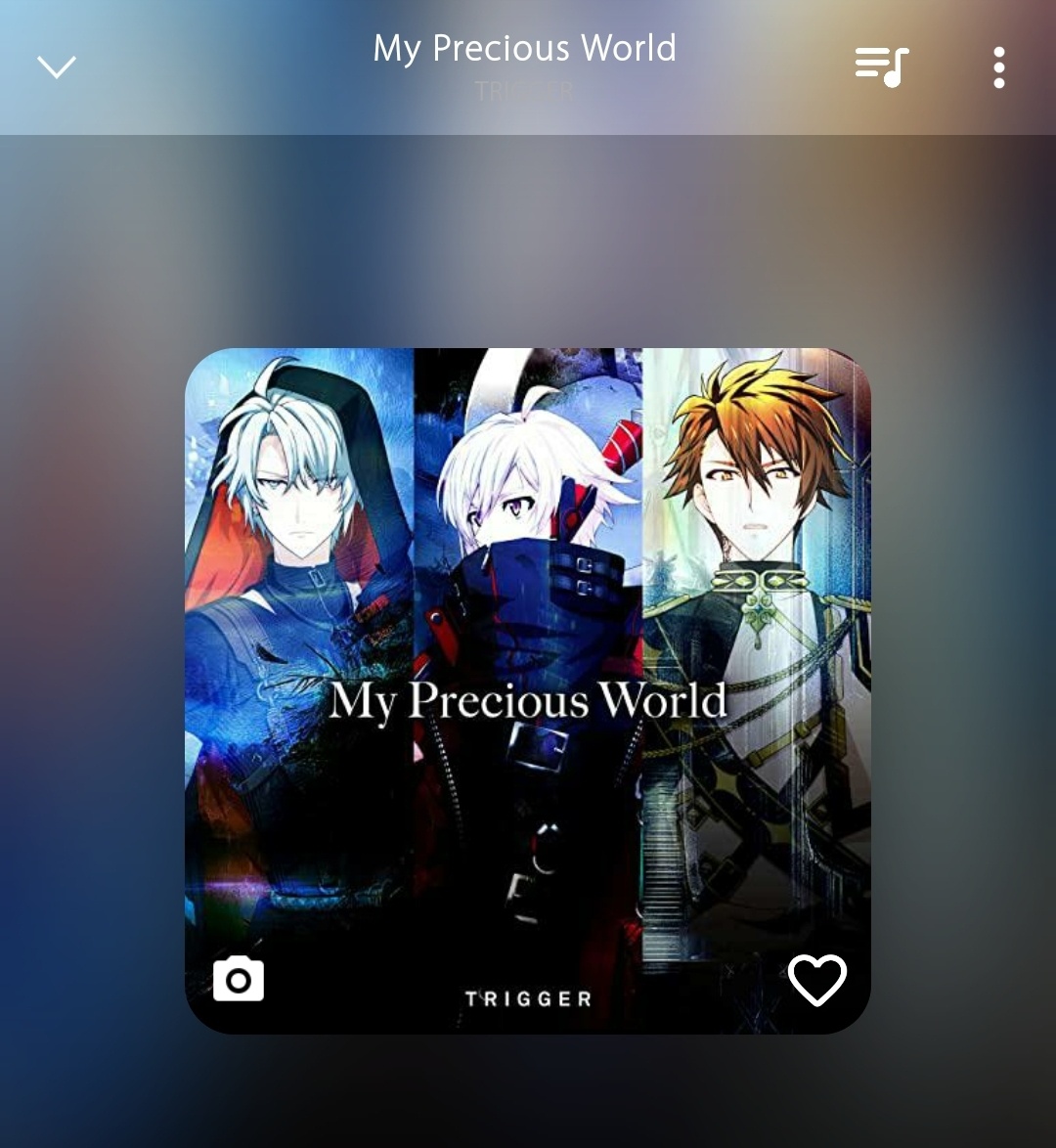Like My Precious World with the heart
The image size is (1056, 1148).
click(816, 980)
